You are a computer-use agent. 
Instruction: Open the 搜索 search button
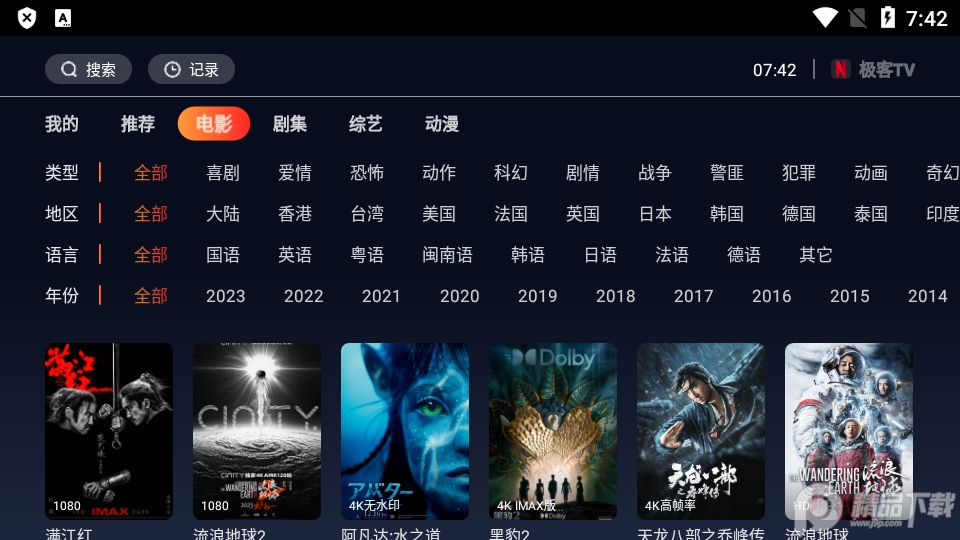88,69
